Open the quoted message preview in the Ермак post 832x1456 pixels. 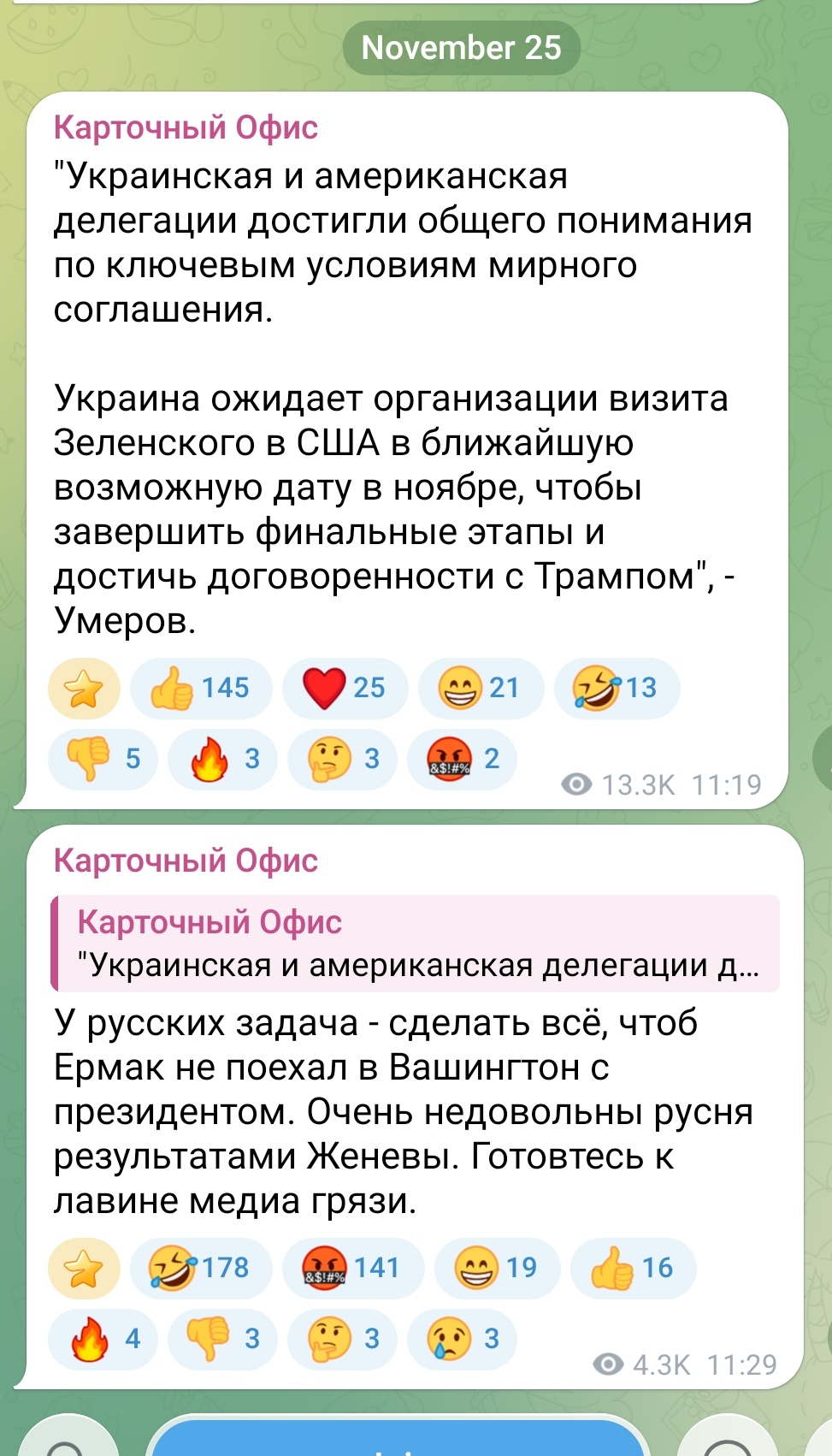(x=416, y=944)
